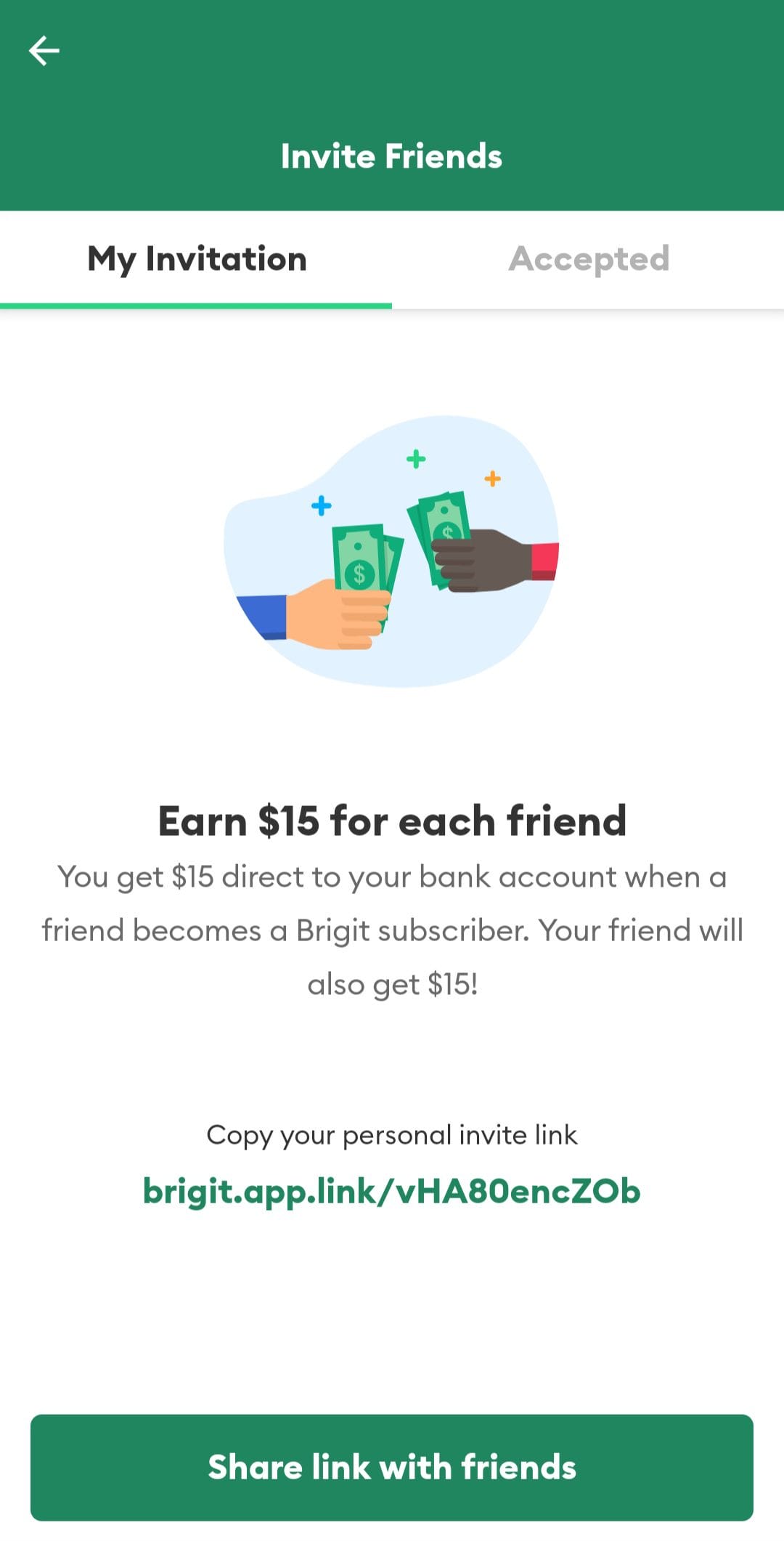784x1541 pixels.
Task: Select the My Invitation tab
Action: point(197,259)
